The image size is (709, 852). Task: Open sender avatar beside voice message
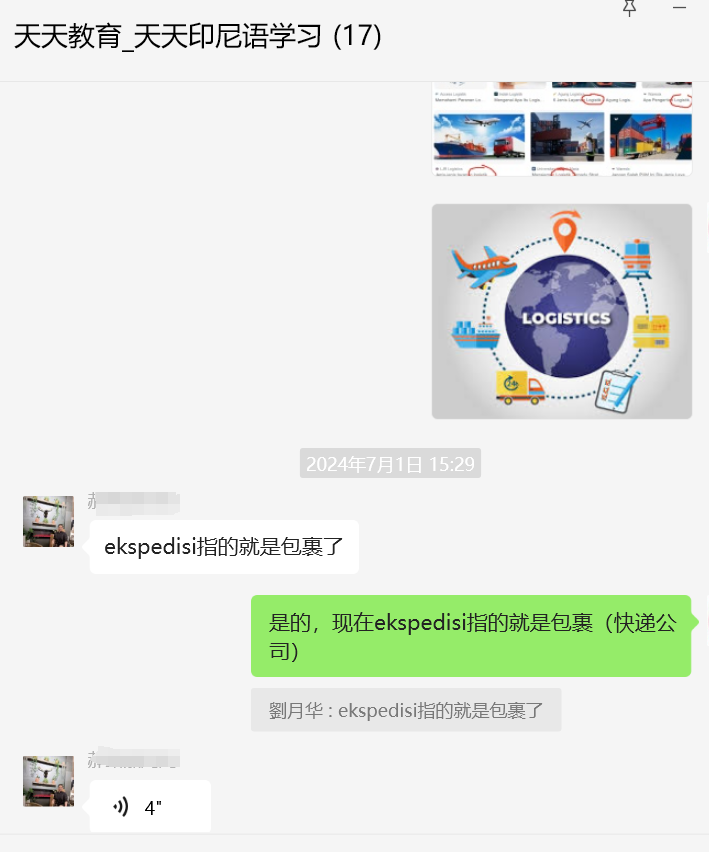[48, 781]
